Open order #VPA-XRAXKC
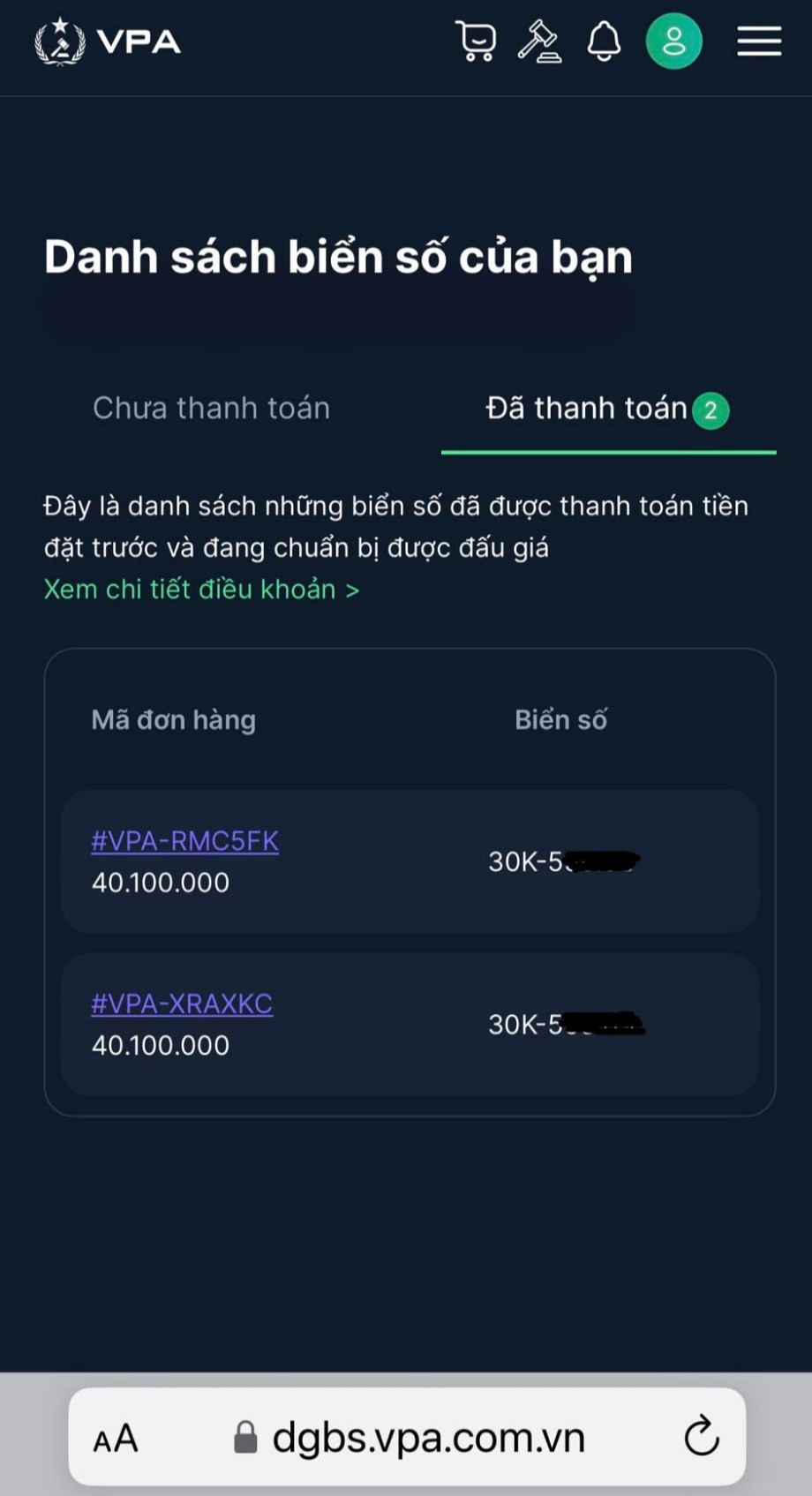Viewport: 812px width, 1496px height. tap(182, 1004)
